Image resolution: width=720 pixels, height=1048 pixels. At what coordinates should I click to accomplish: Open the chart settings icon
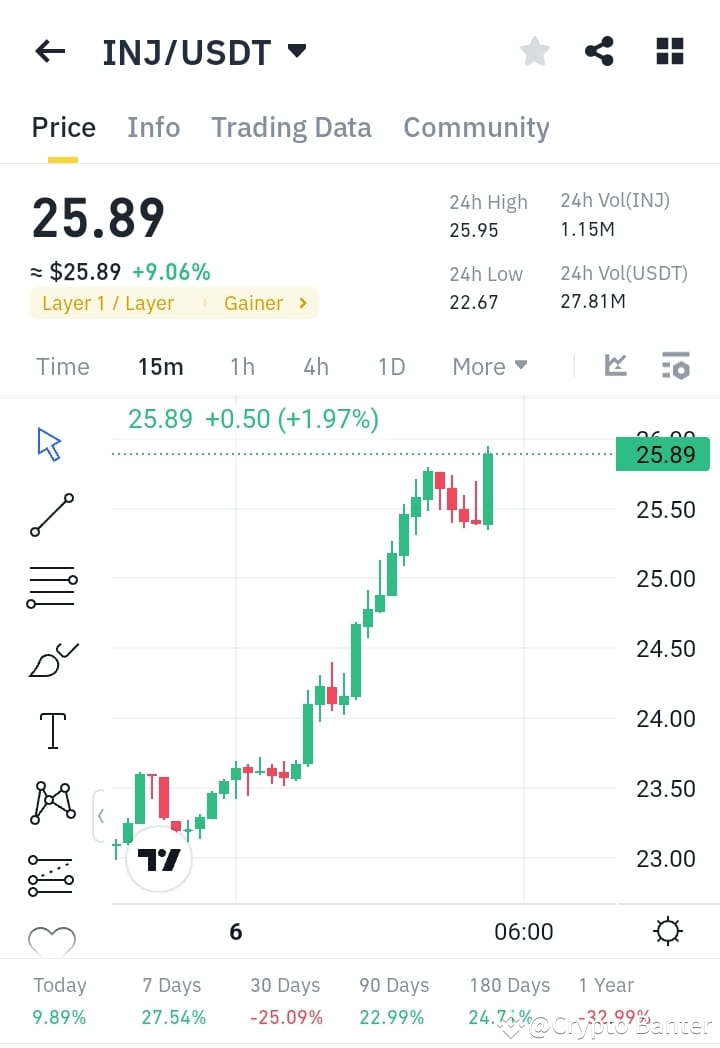pyautogui.click(x=675, y=366)
